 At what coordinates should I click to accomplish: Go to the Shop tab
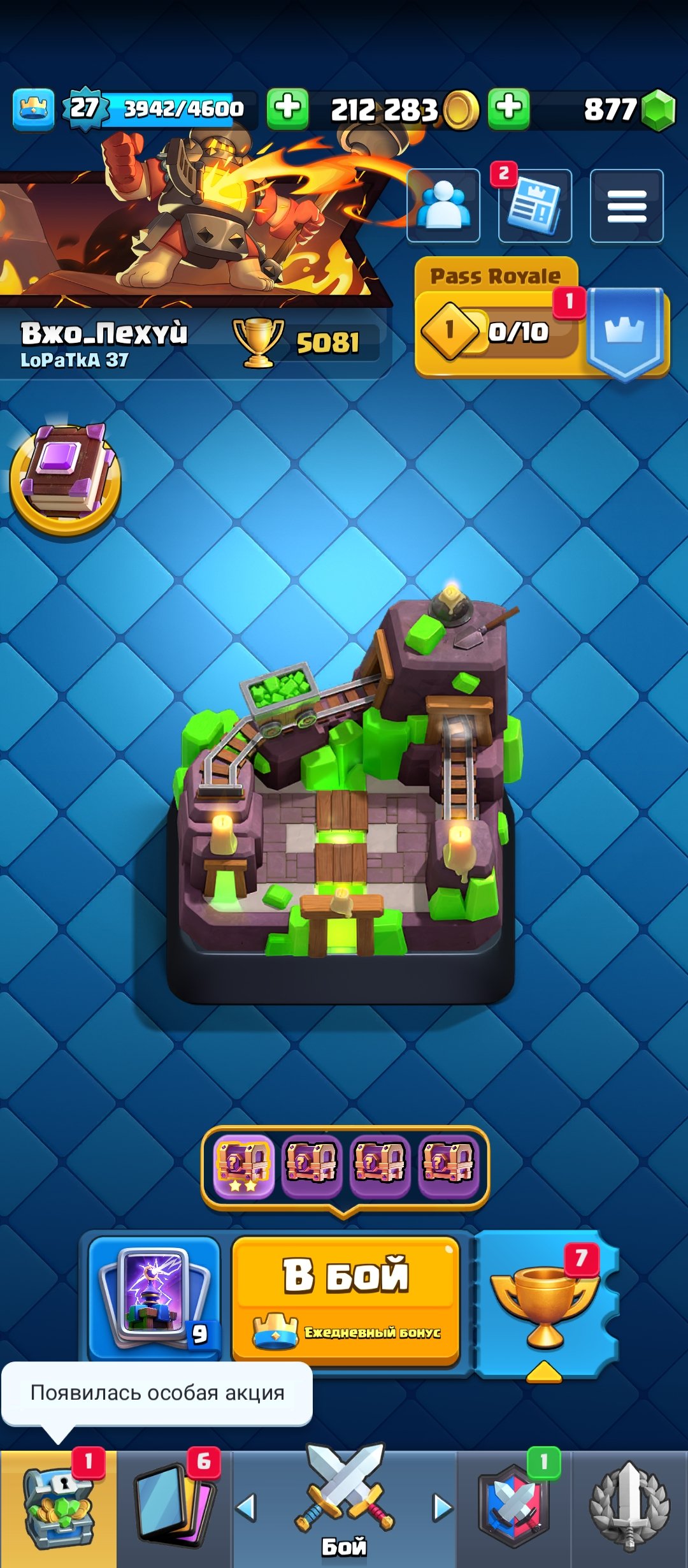click(x=59, y=1509)
